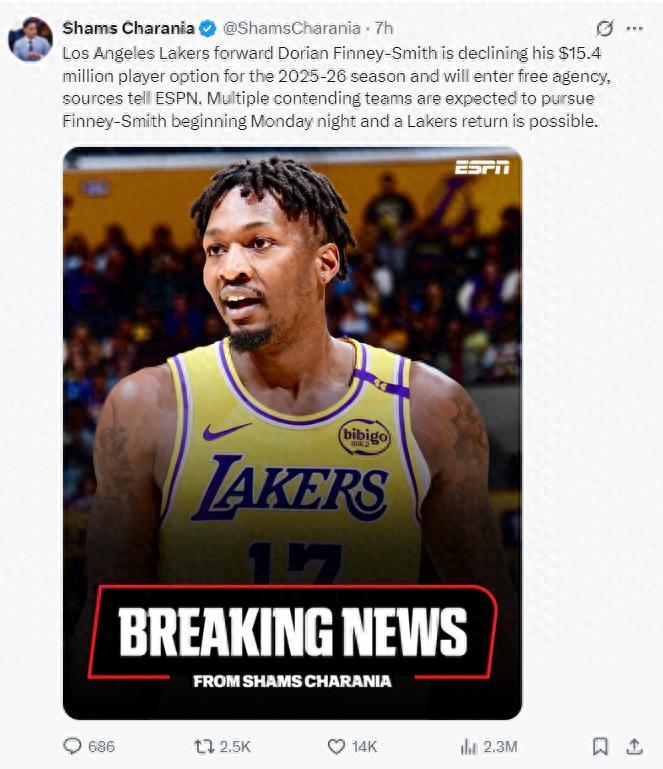This screenshot has width=663, height=769.
Task: Reply to the tweet via comment icon
Action: pyautogui.click(x=73, y=746)
